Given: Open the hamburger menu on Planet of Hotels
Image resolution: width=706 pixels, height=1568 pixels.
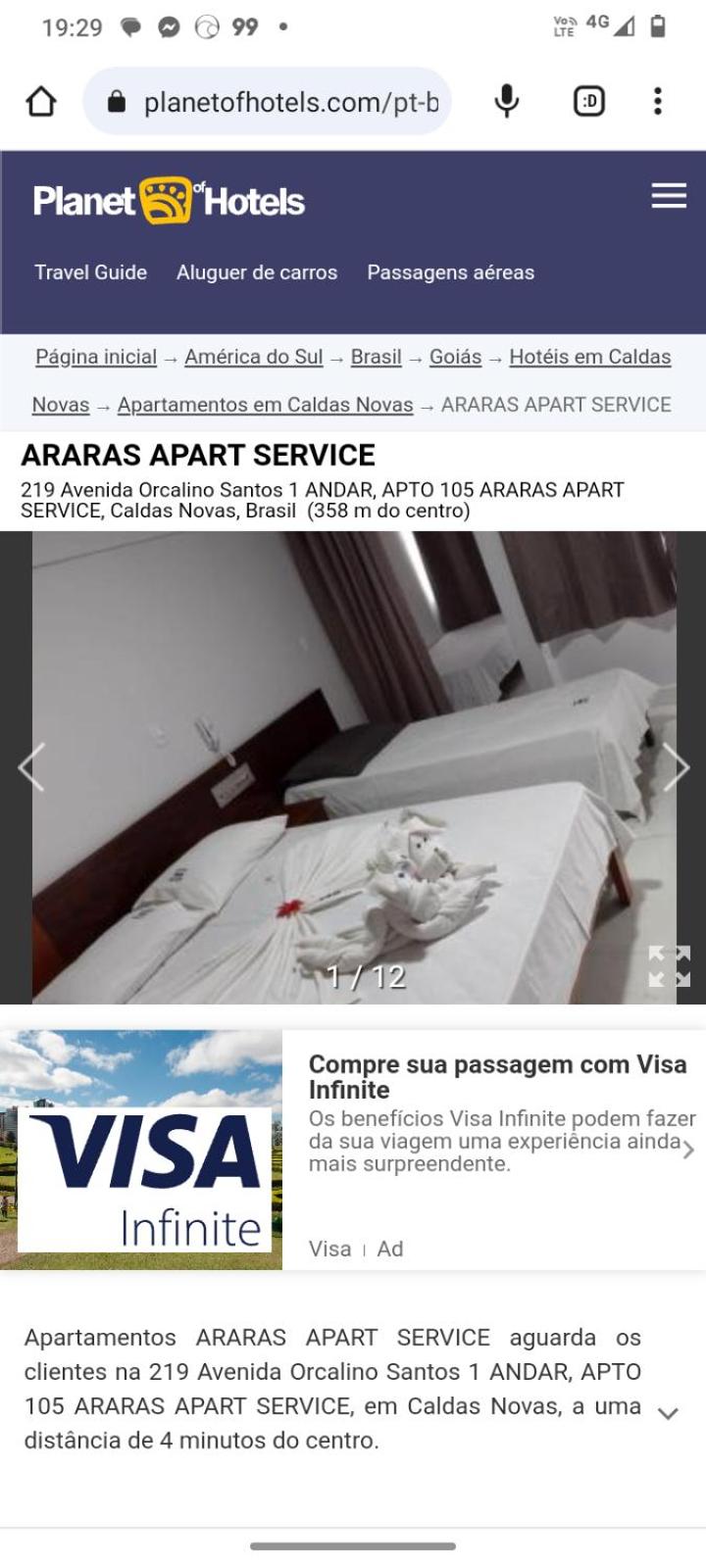Looking at the screenshot, I should pyautogui.click(x=669, y=196).
